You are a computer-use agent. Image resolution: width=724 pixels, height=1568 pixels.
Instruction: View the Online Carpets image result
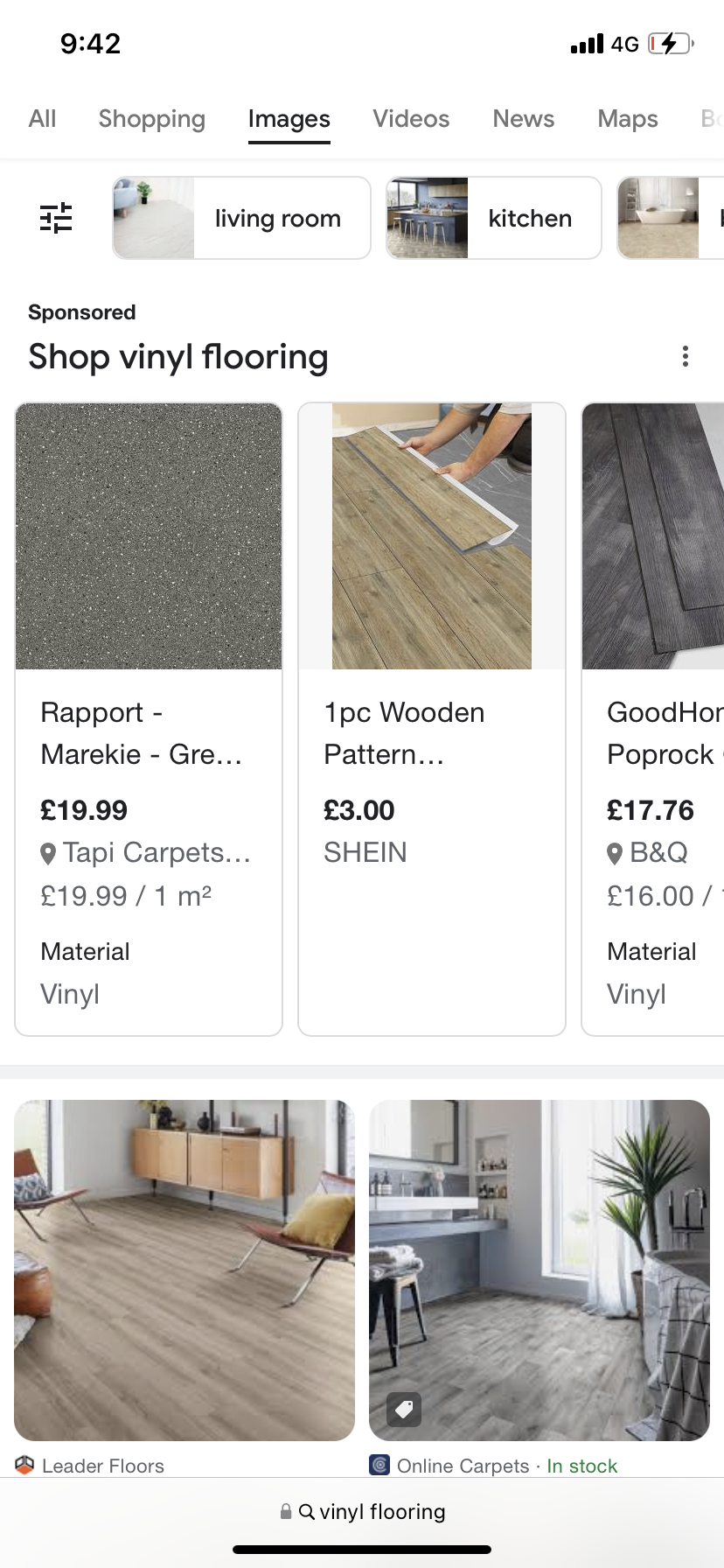pos(539,1270)
